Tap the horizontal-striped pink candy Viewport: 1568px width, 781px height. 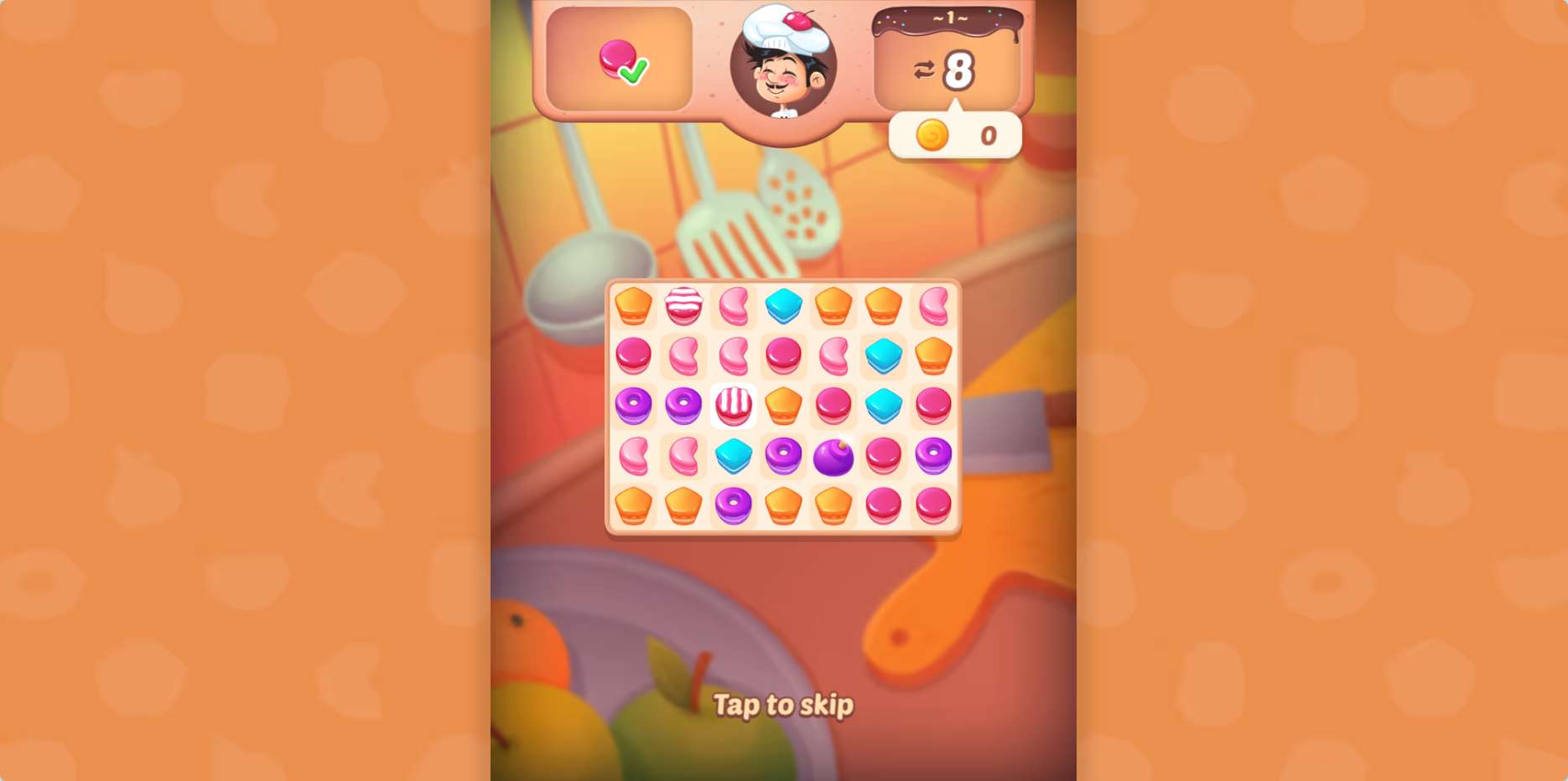coord(683,306)
